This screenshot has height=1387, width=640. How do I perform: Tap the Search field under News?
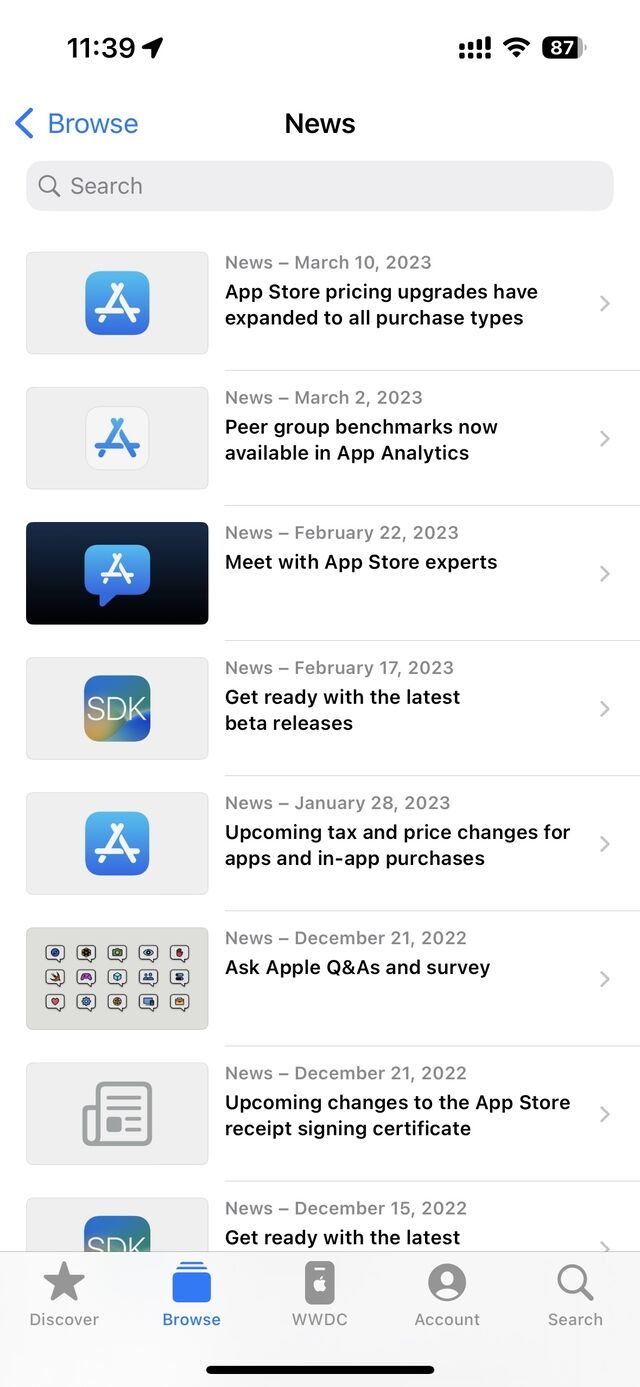[x=320, y=186]
